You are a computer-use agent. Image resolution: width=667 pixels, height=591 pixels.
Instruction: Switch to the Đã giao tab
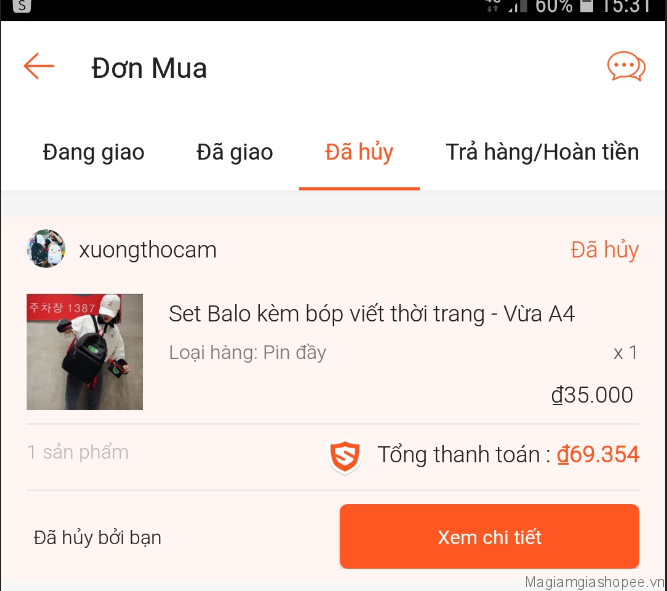234,152
